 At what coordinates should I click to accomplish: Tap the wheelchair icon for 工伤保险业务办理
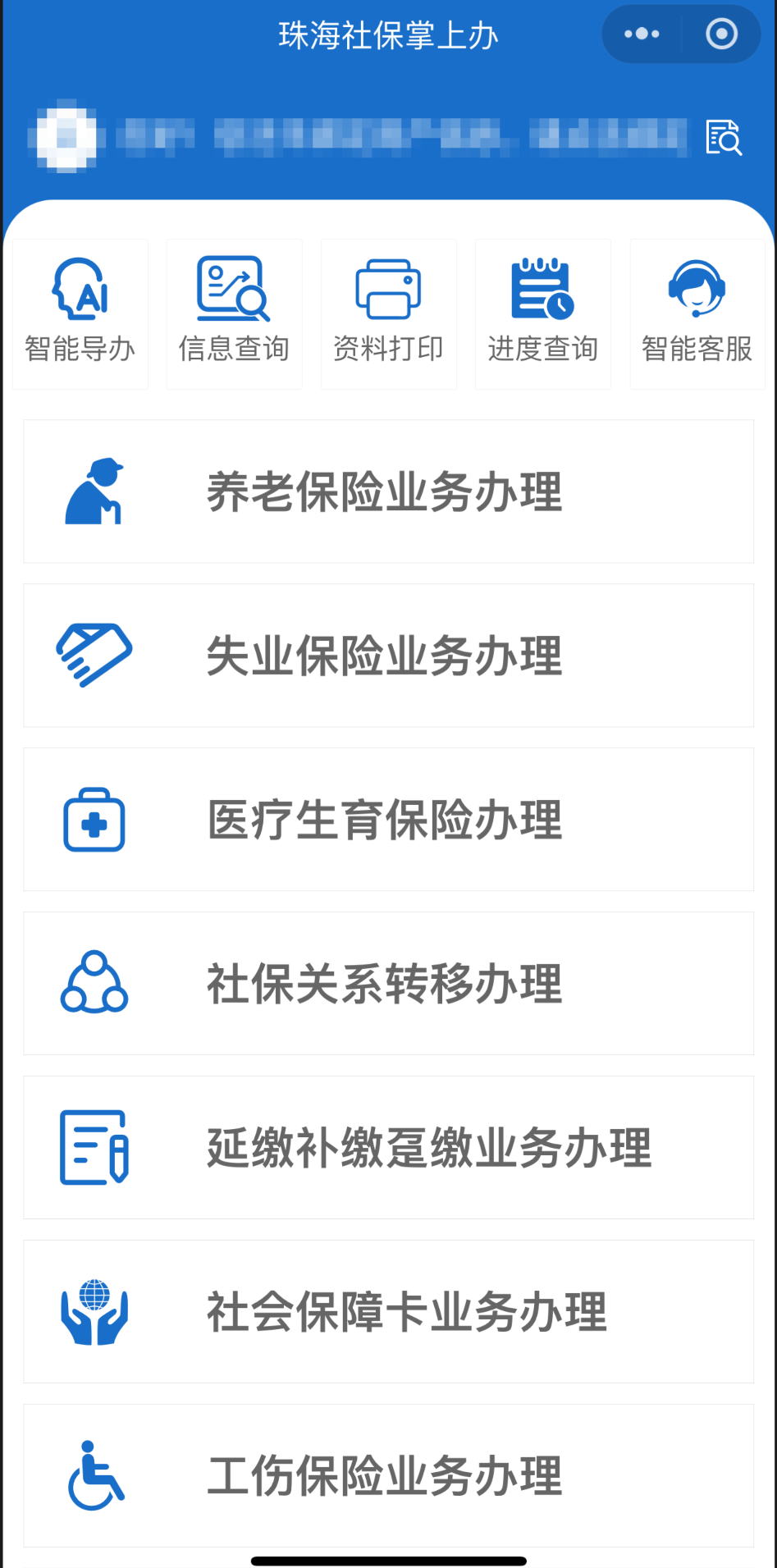coord(94,1474)
